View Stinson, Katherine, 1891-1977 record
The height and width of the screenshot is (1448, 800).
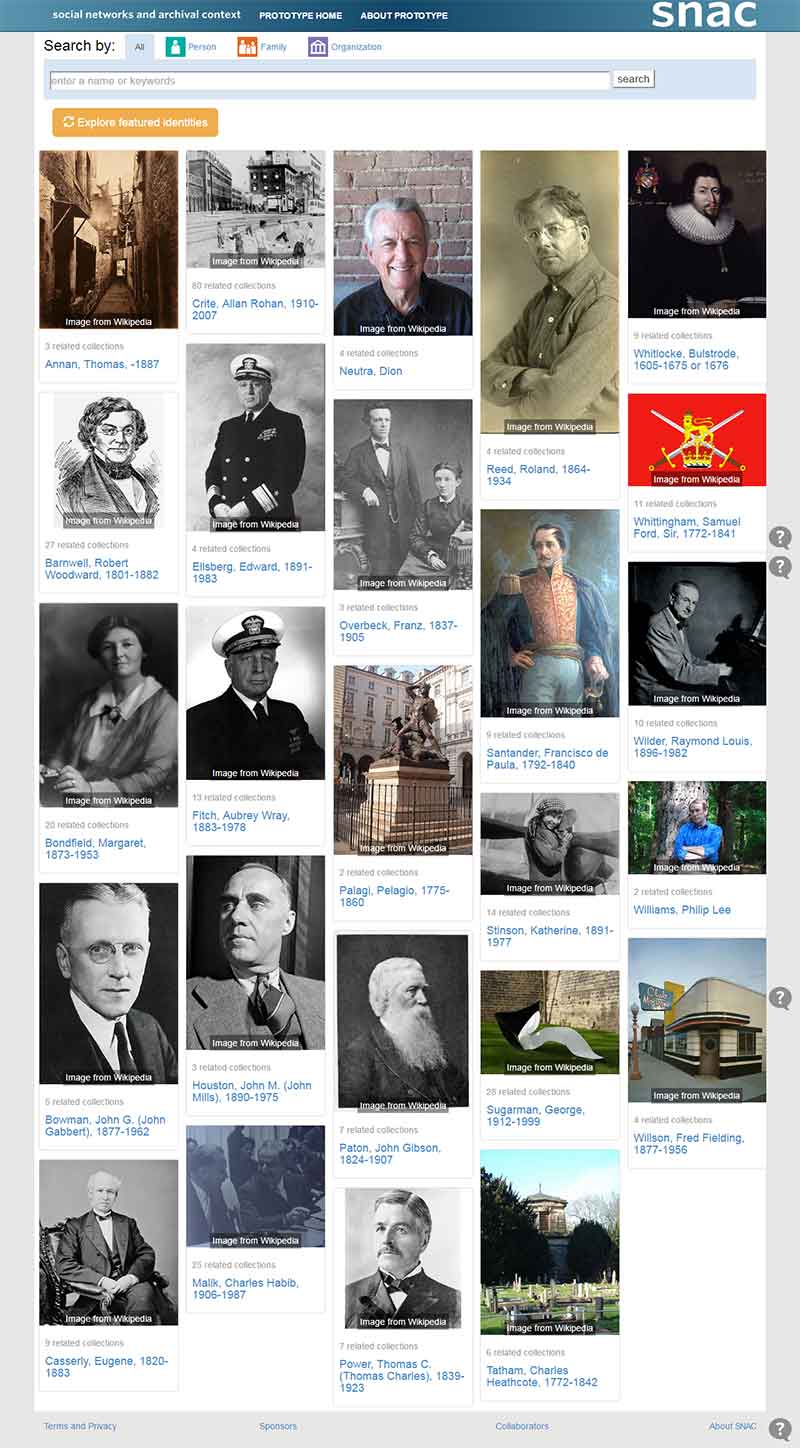point(547,936)
